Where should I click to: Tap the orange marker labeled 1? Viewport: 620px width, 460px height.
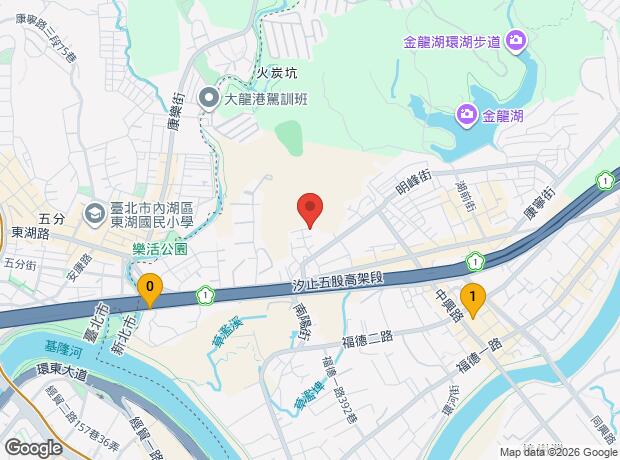[472, 297]
